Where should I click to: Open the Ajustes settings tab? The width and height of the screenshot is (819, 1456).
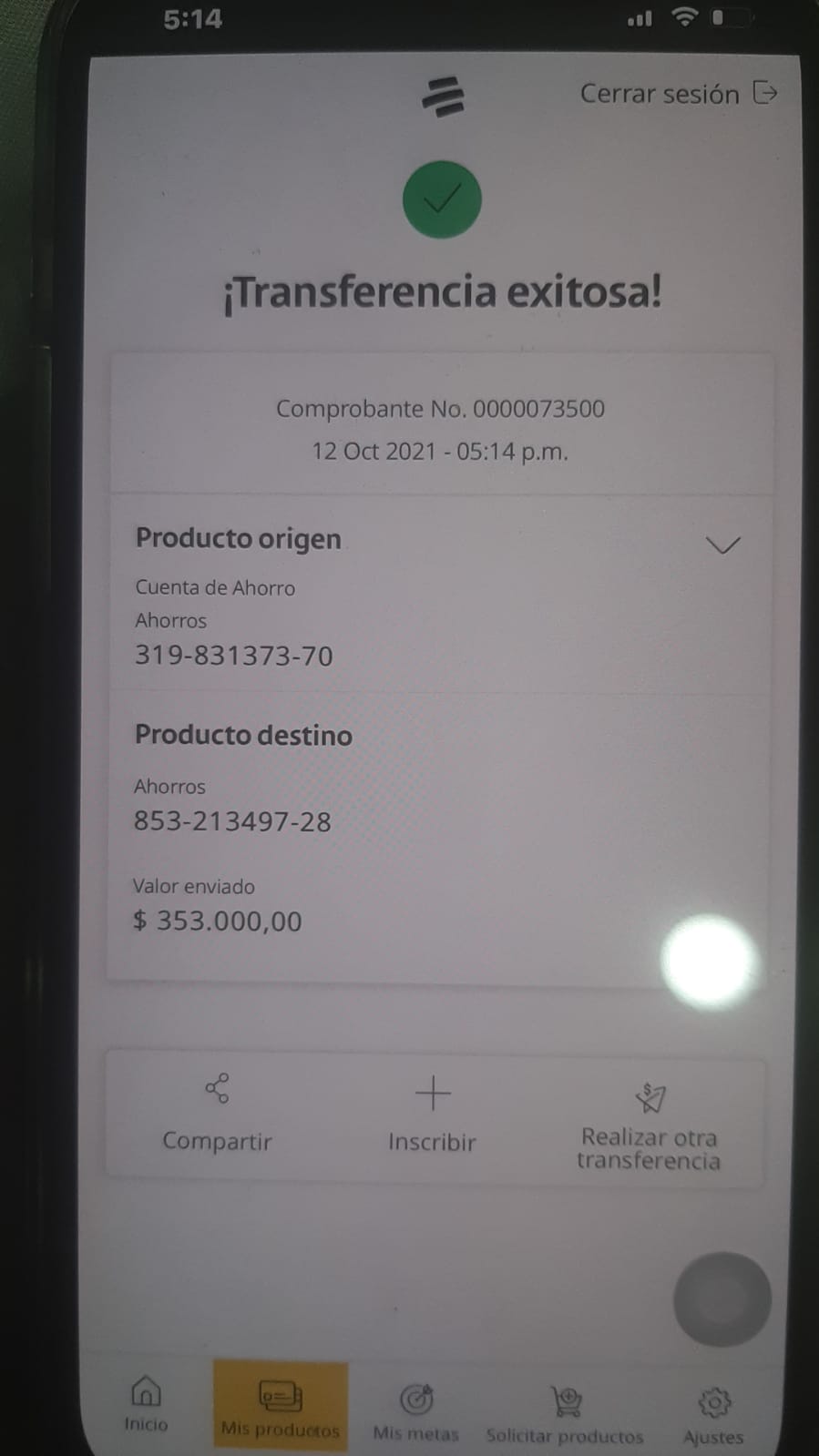click(x=713, y=1416)
